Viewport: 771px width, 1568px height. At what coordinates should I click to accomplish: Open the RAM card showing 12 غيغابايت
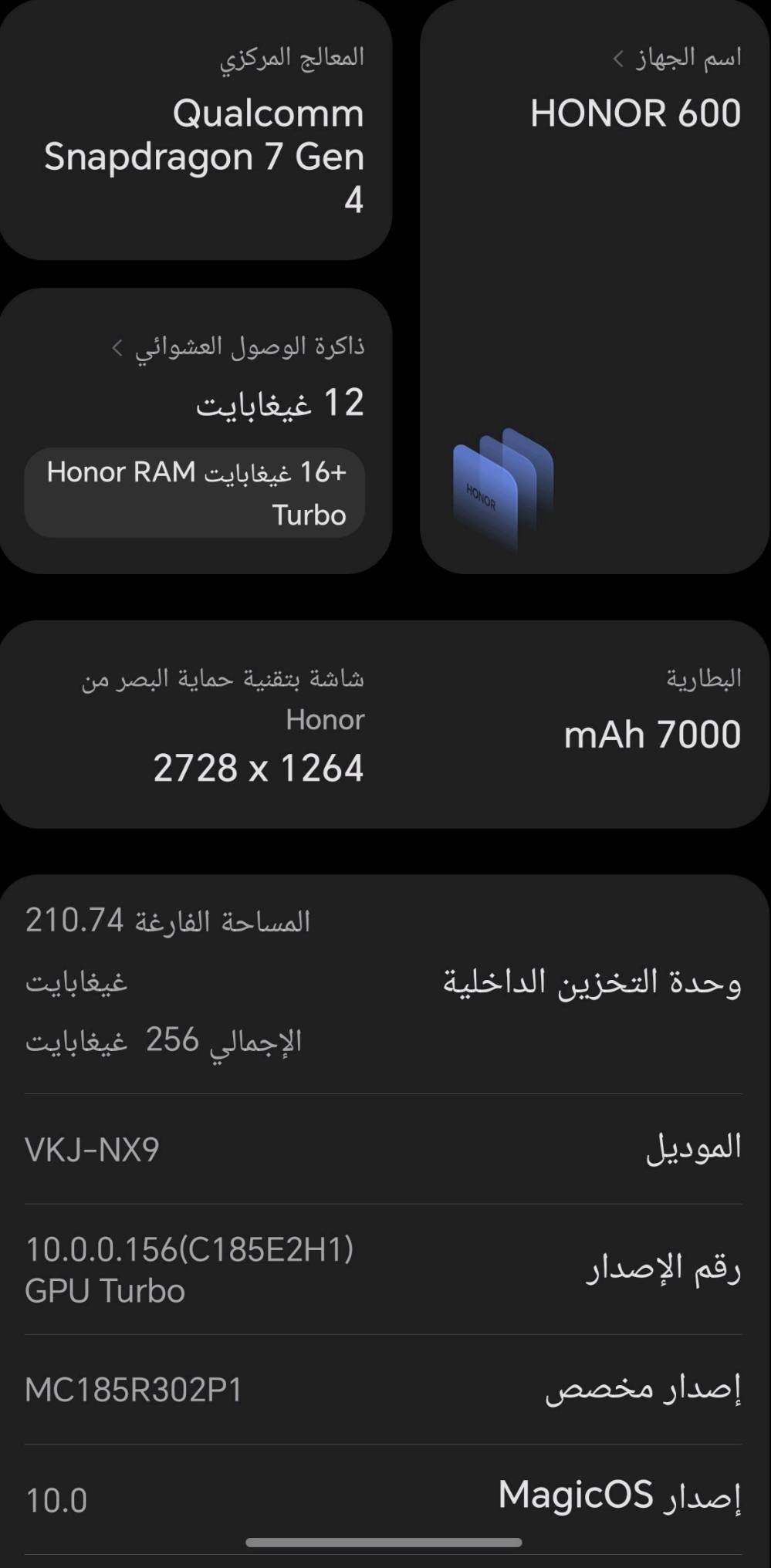(x=195, y=431)
